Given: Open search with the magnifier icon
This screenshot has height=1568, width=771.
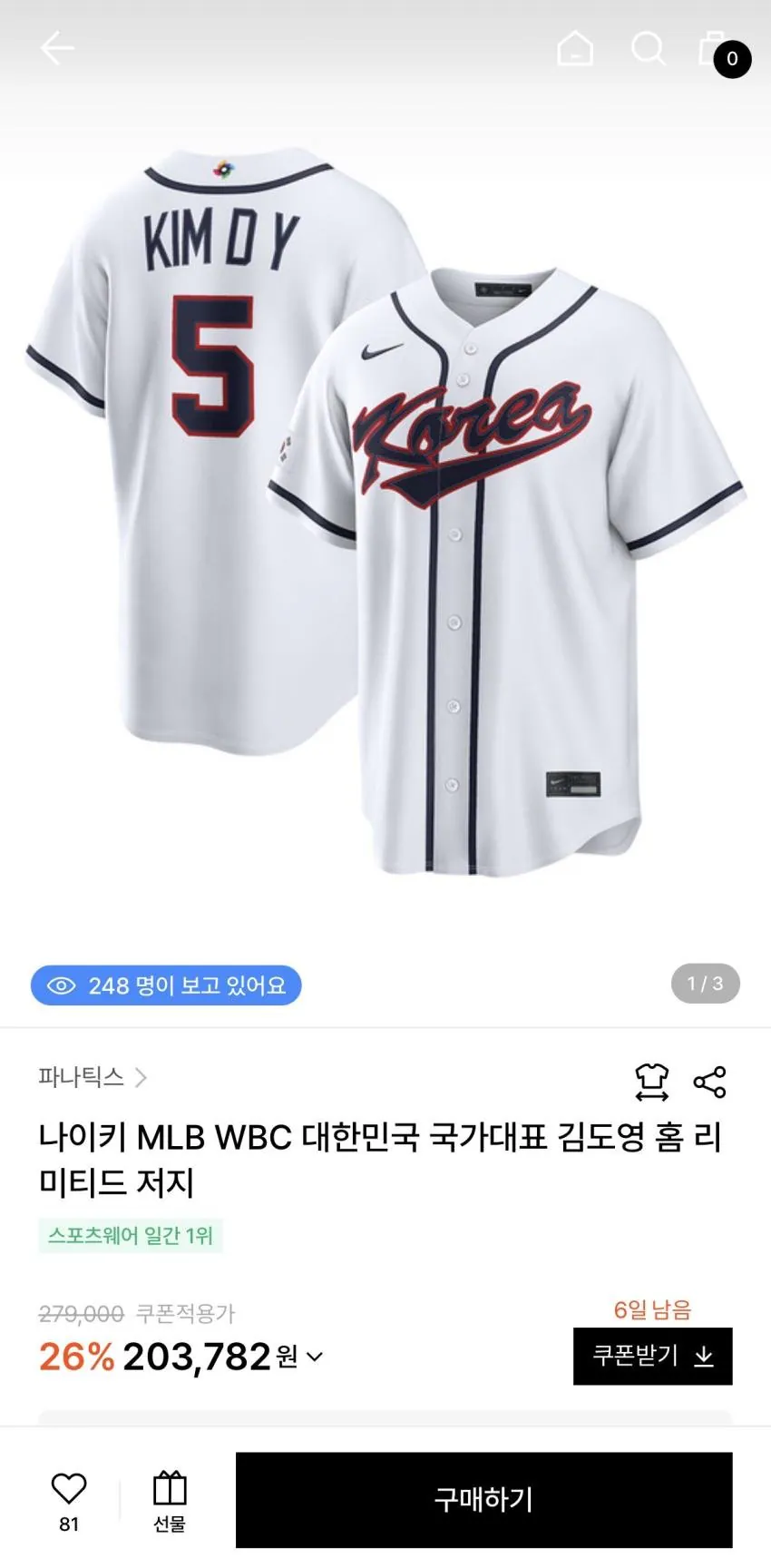Looking at the screenshot, I should pyautogui.click(x=649, y=50).
